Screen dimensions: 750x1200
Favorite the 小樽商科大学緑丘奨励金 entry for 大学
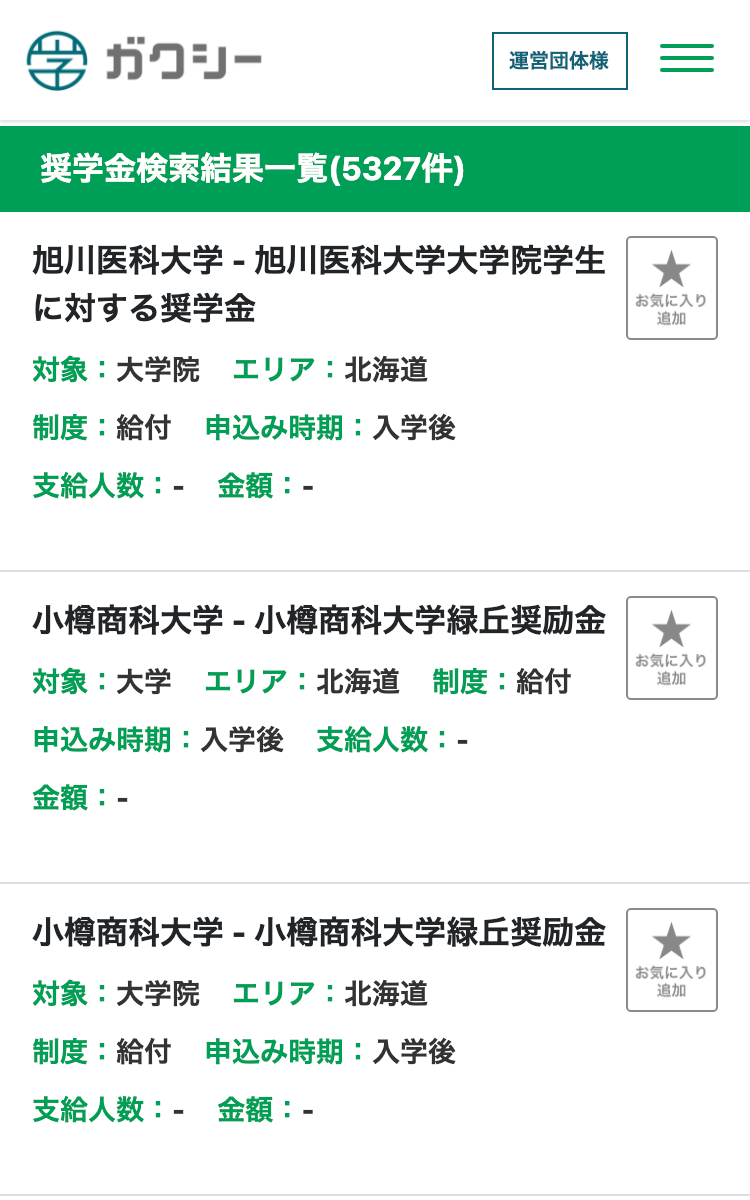pyautogui.click(x=671, y=648)
